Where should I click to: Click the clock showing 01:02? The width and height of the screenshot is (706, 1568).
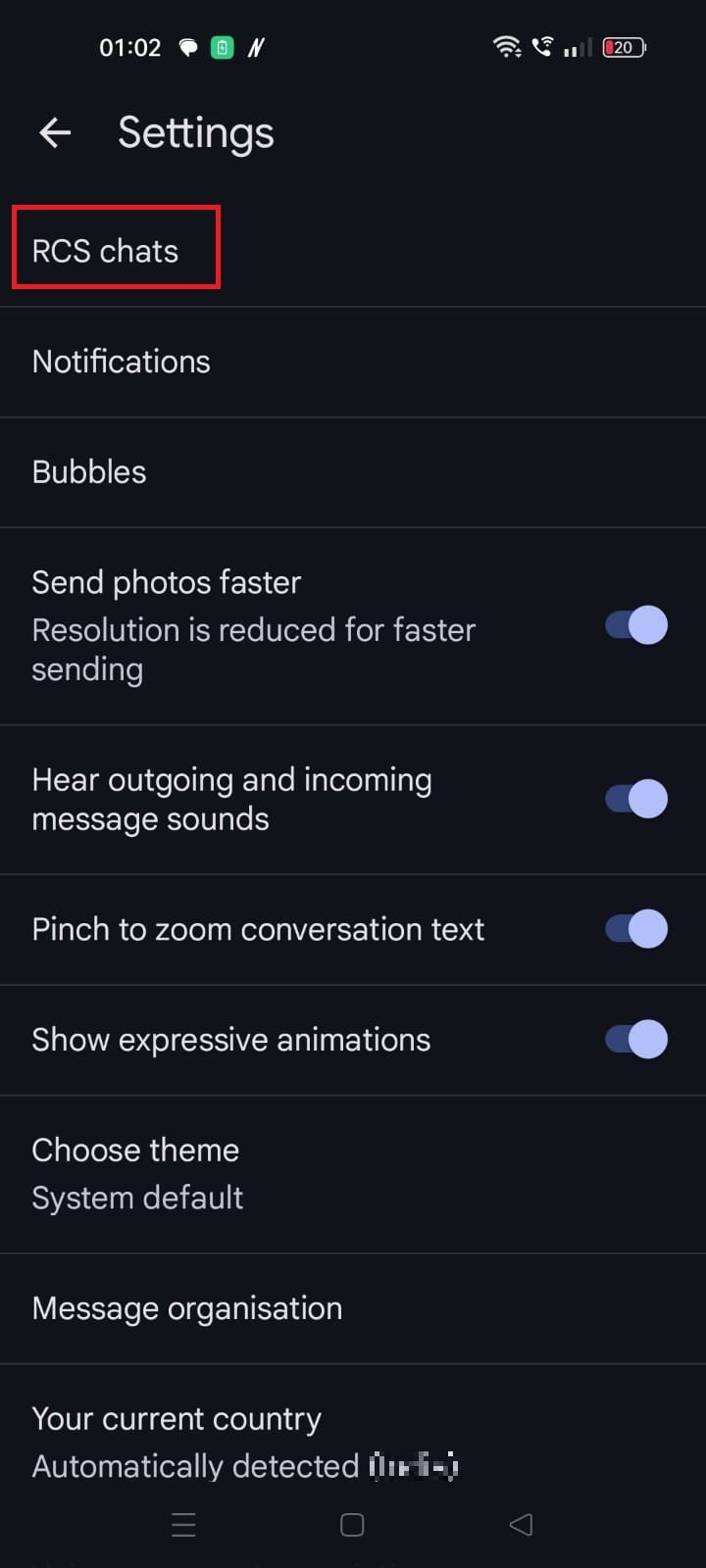tap(130, 46)
